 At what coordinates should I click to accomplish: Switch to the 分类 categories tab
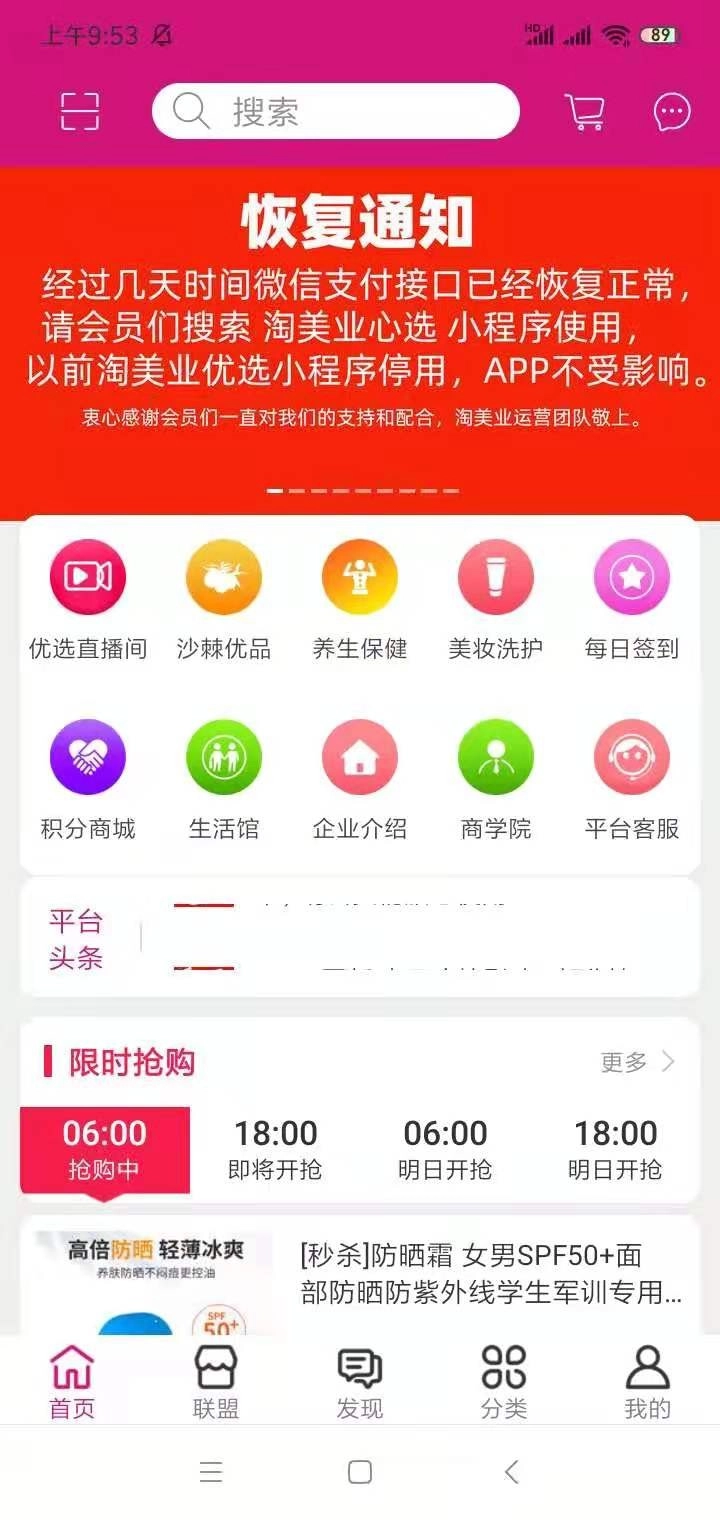click(503, 1382)
